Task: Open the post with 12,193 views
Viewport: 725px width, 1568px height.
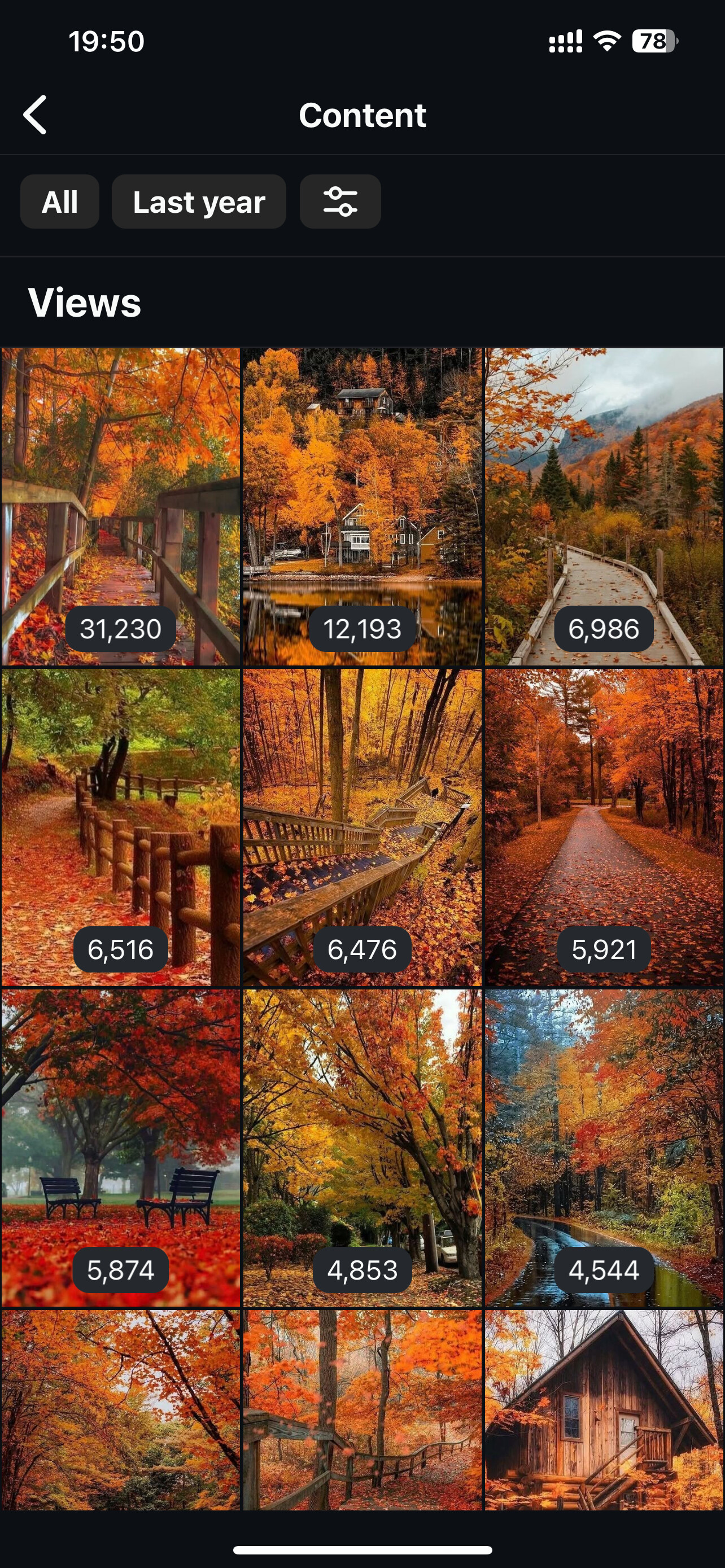Action: 362,506
